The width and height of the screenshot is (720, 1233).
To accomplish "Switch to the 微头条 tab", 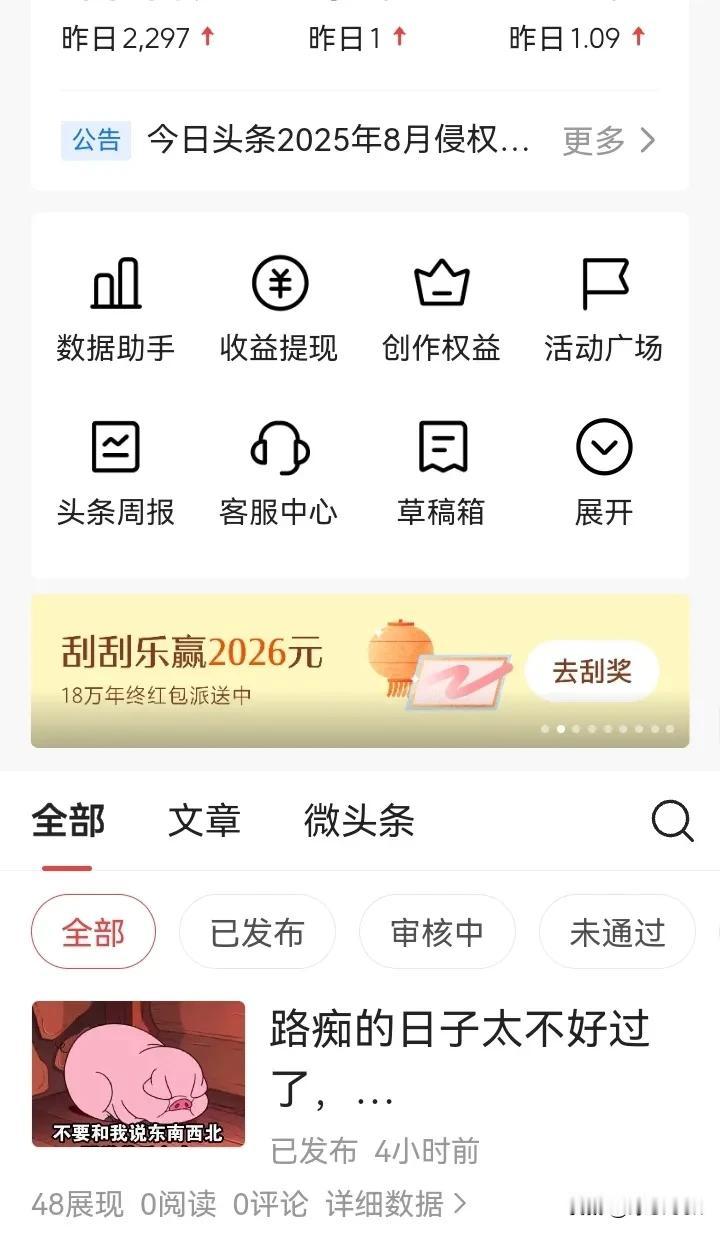I will click(358, 822).
